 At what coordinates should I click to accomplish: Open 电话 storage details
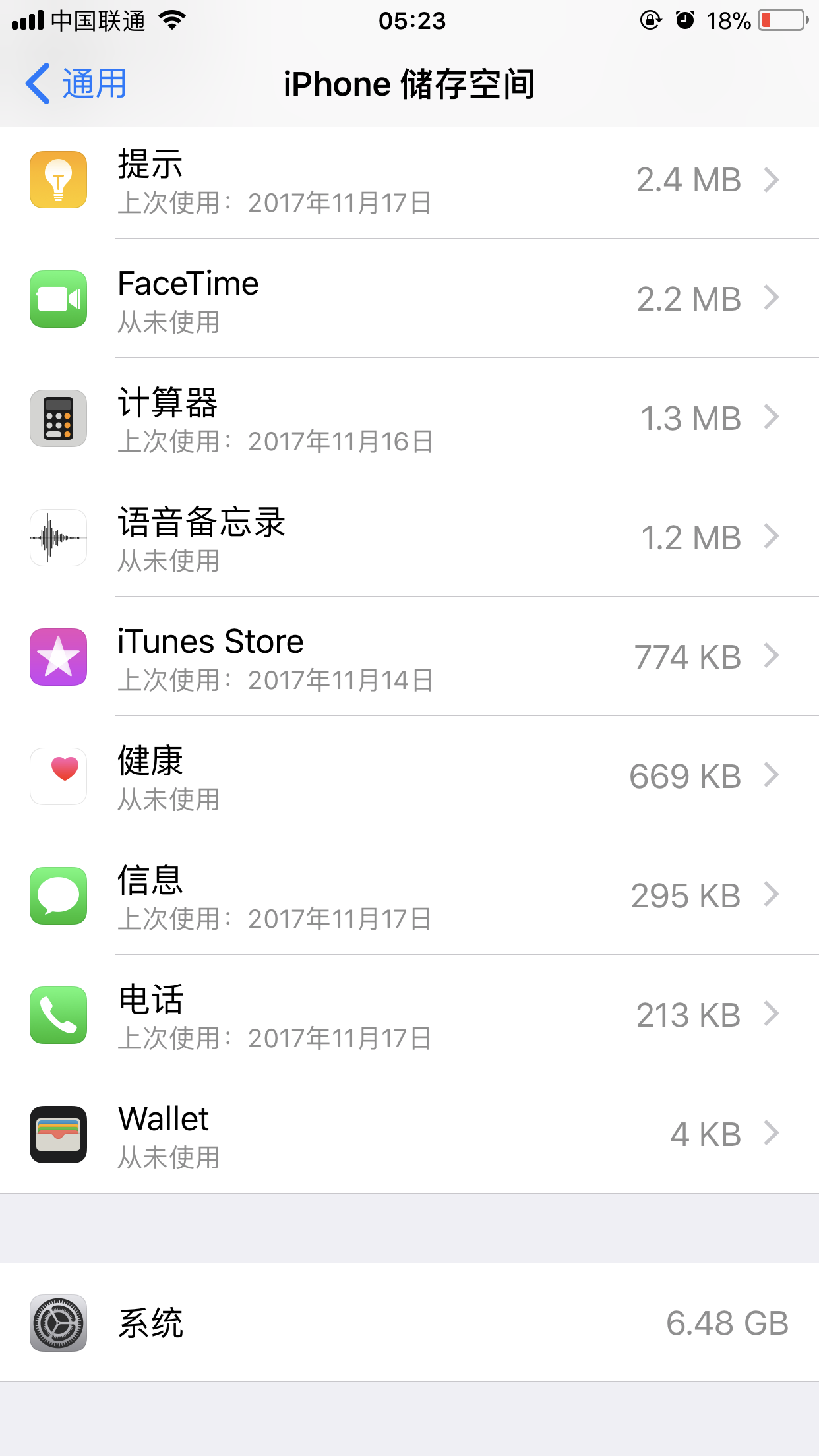click(x=409, y=1016)
